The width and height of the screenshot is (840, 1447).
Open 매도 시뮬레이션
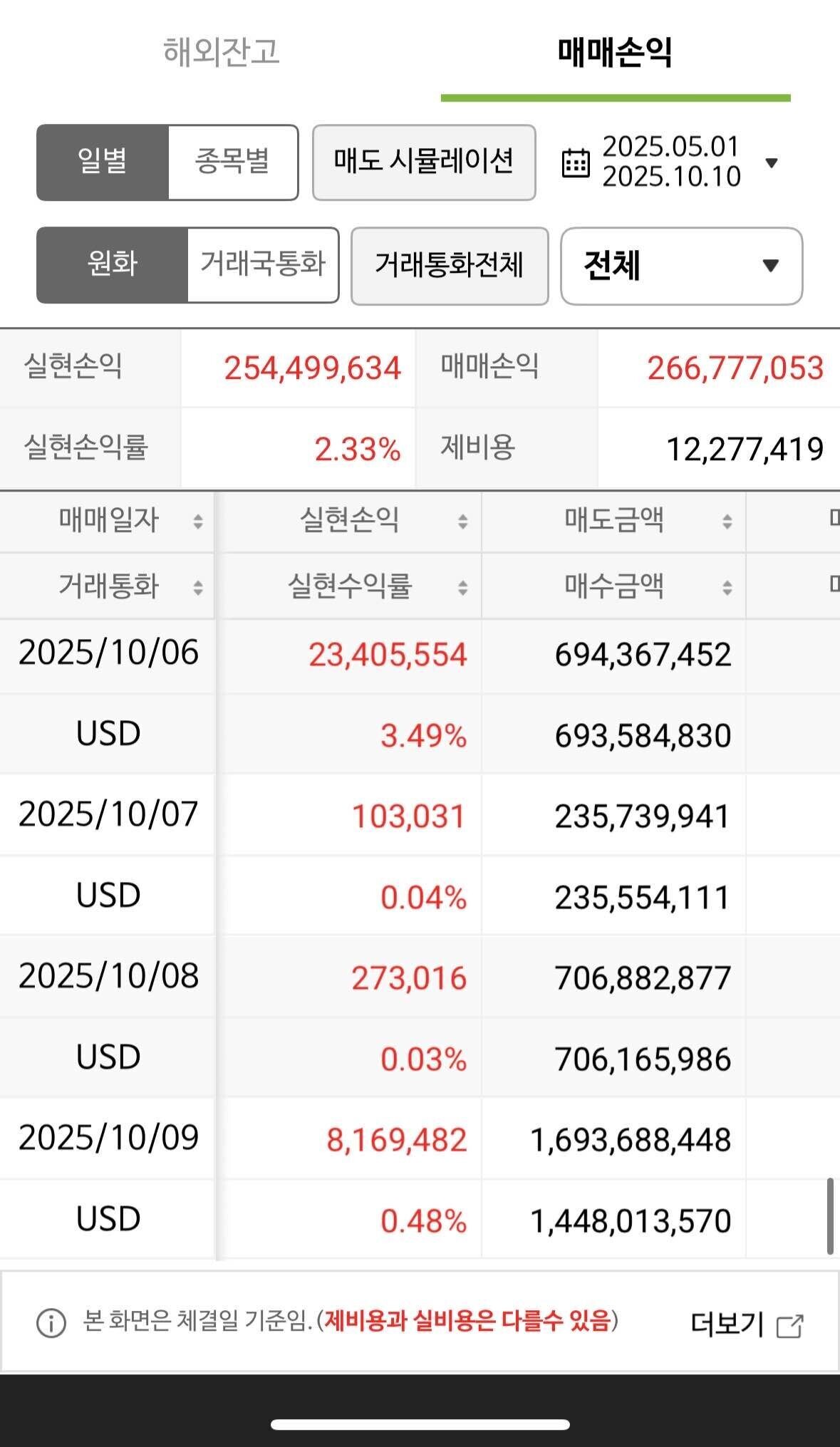pyautogui.click(x=424, y=162)
